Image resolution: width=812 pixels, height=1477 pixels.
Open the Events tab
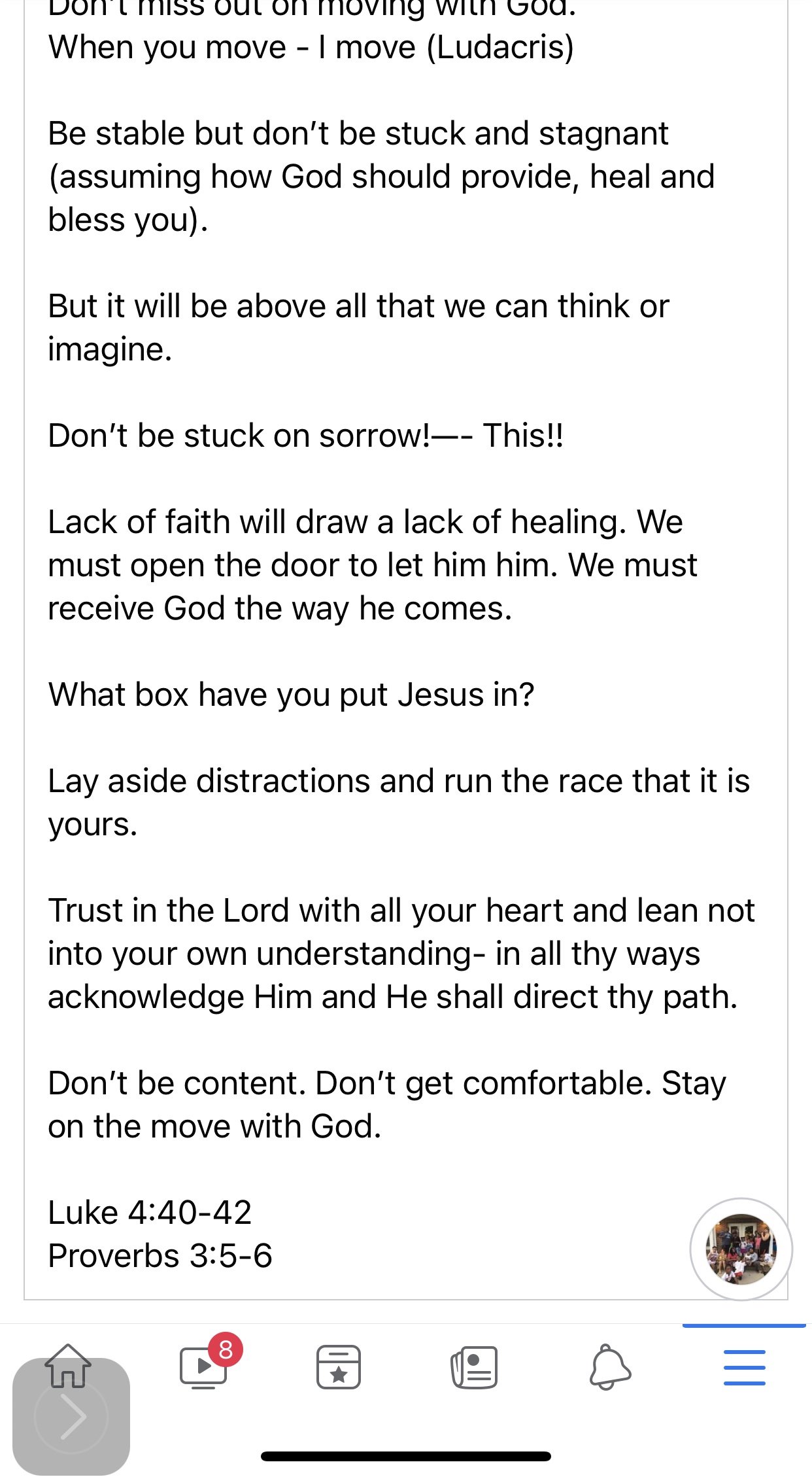click(339, 1367)
